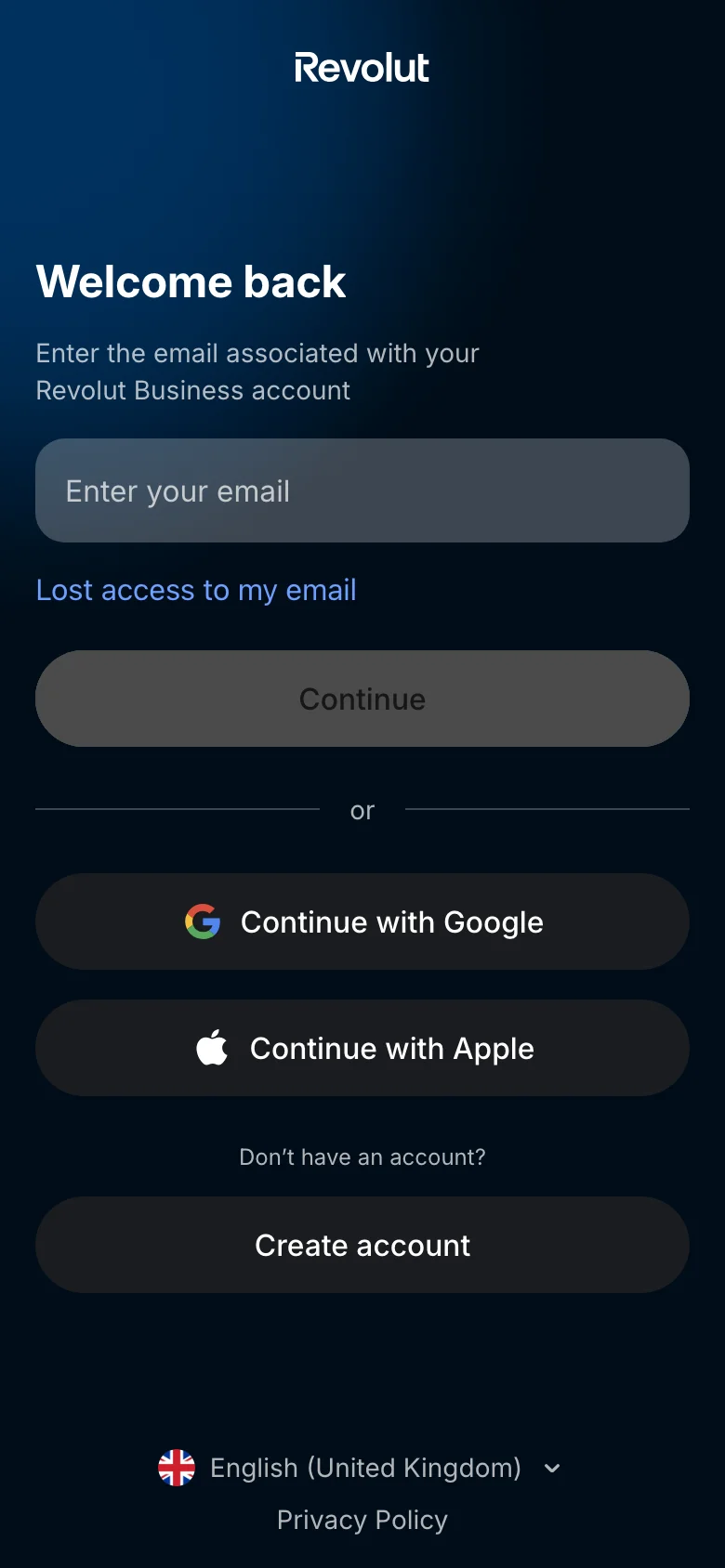Click the flag beside the language selector

pos(177,1468)
